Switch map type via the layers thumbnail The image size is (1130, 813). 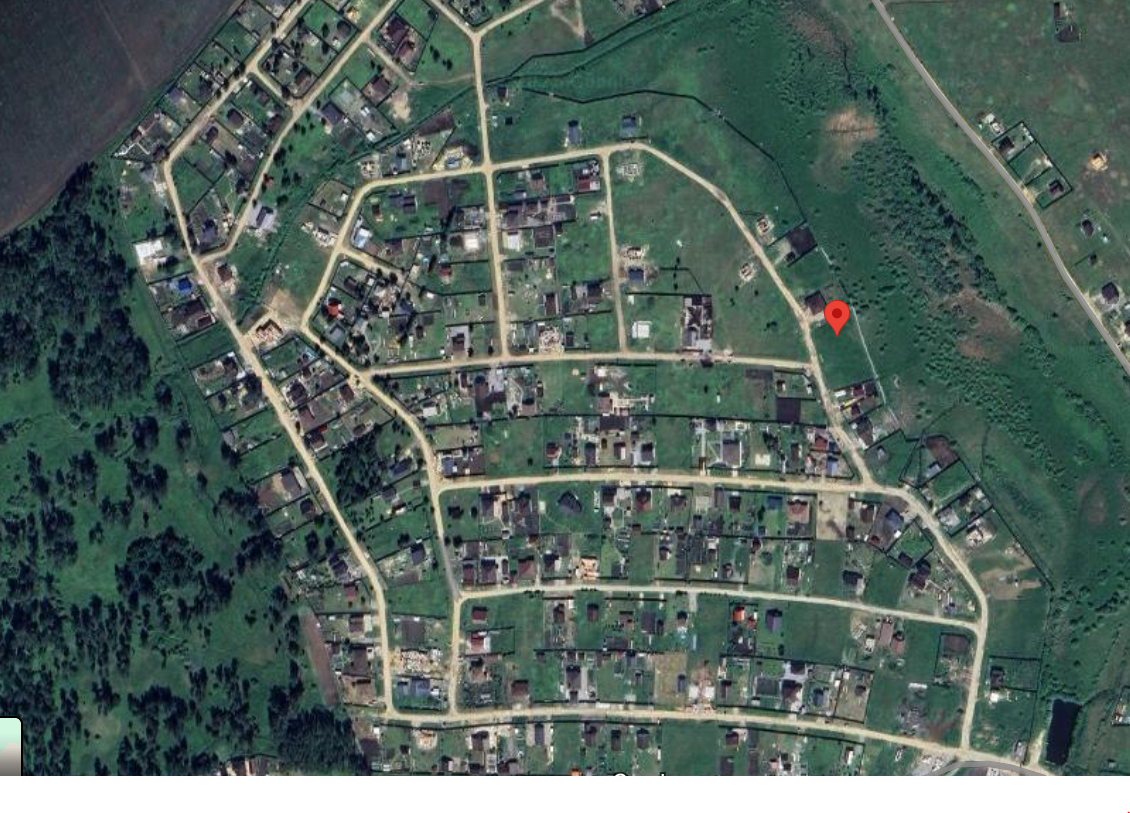coord(10,746)
